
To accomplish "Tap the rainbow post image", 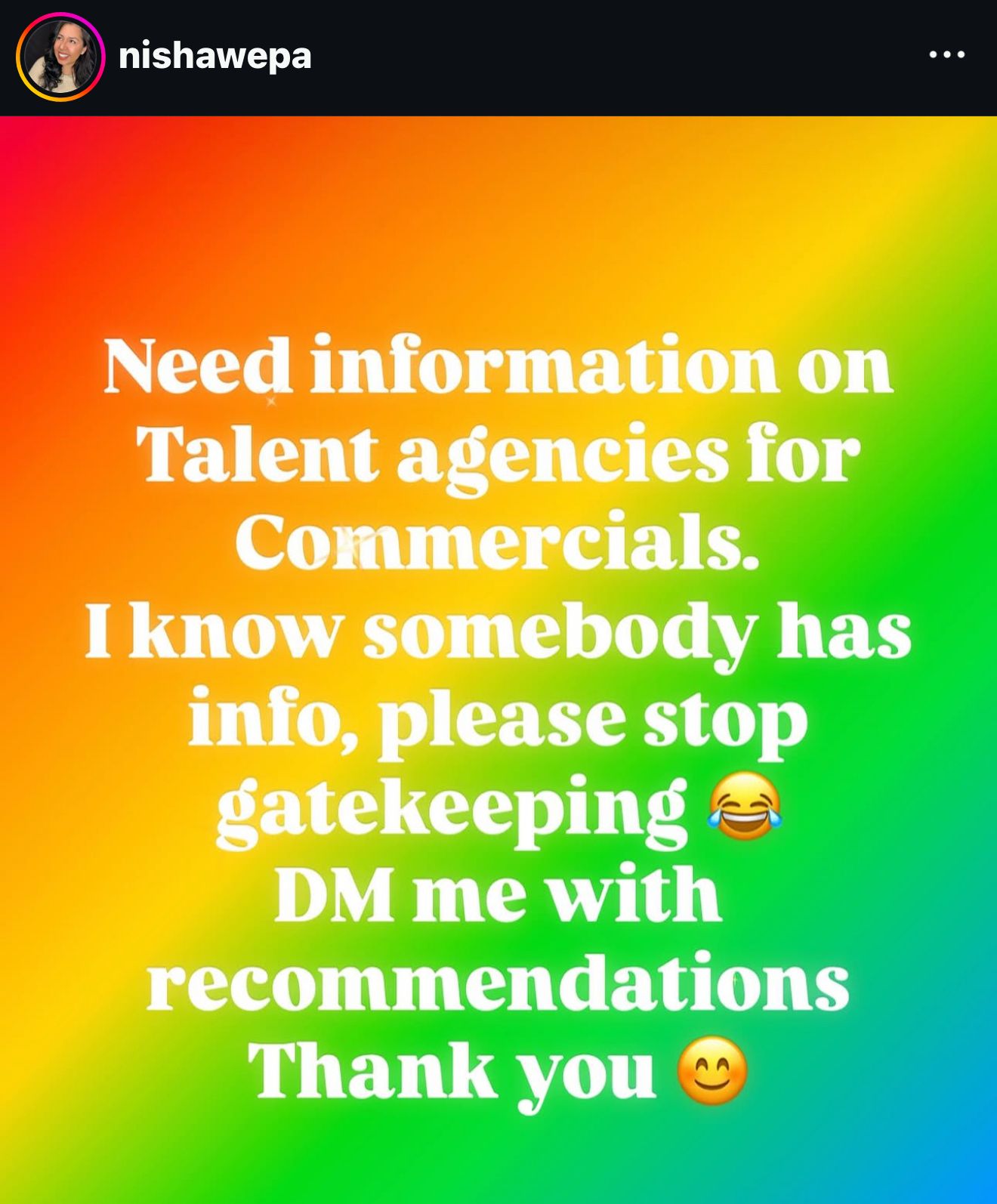I will (x=498, y=657).
